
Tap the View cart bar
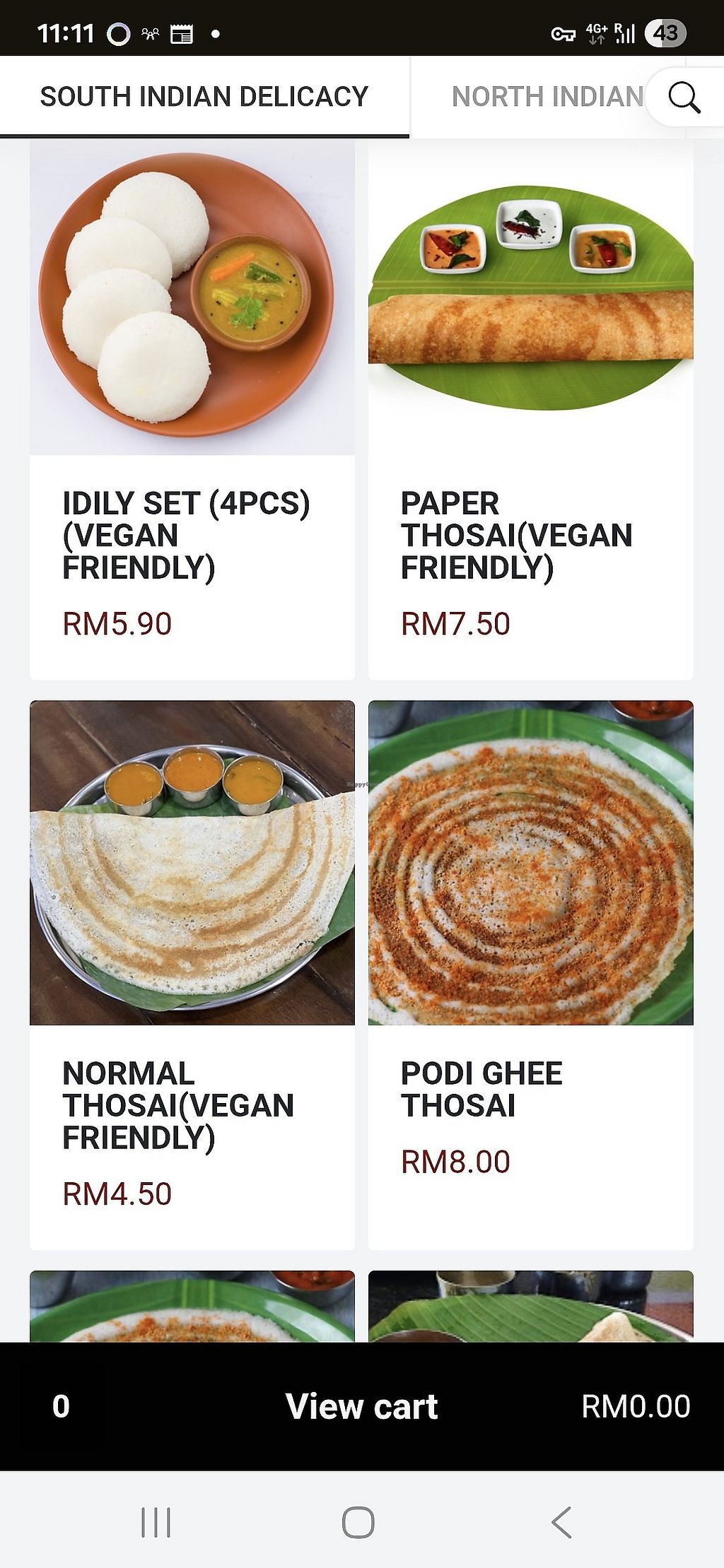click(x=361, y=1406)
